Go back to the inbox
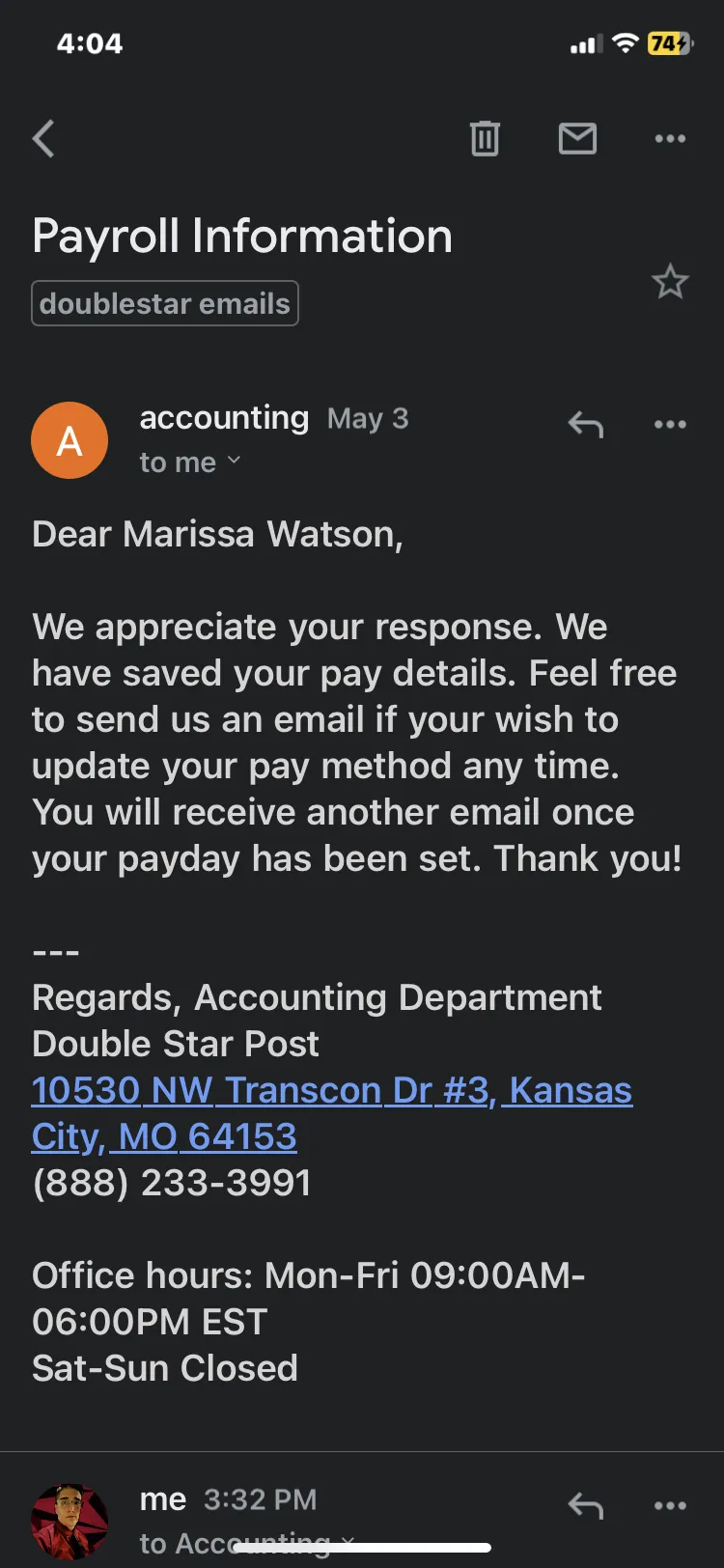724x1568 pixels. pyautogui.click(x=43, y=139)
